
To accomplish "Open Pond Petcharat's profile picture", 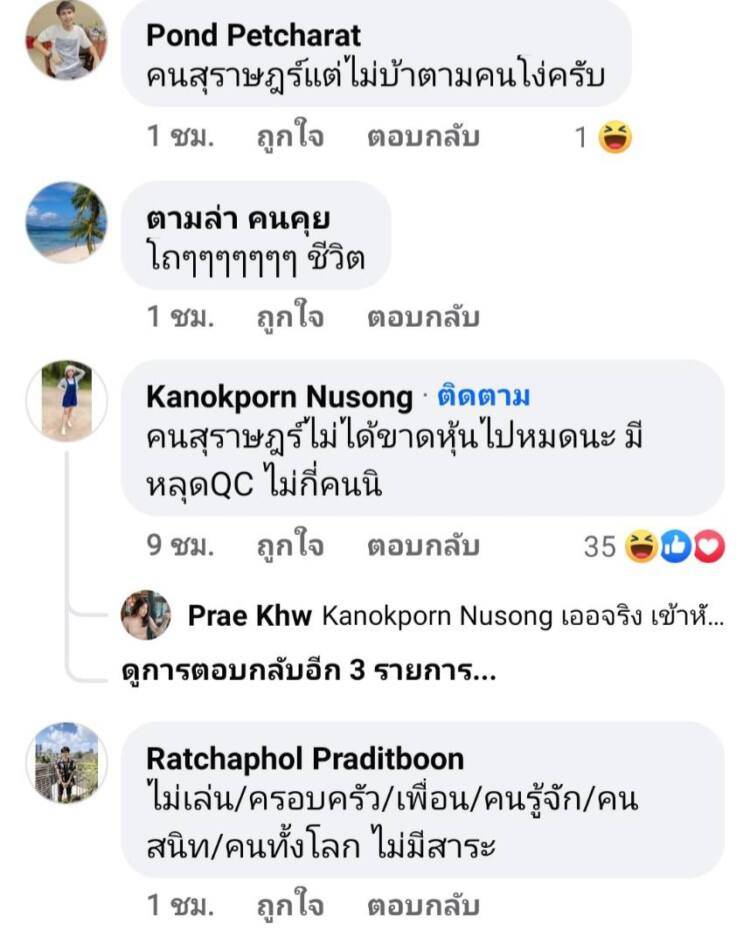I will click(x=65, y=41).
